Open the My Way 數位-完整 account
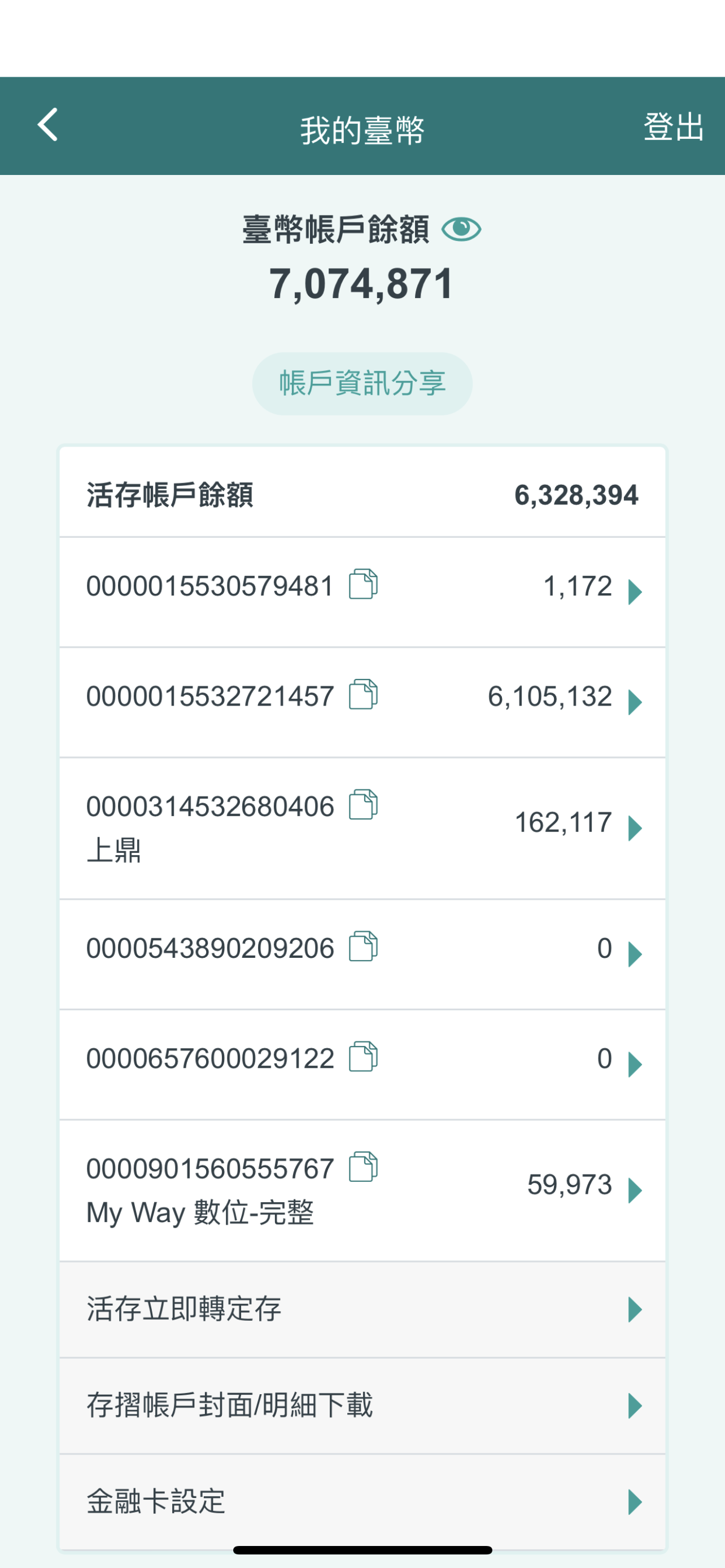 point(634,1190)
